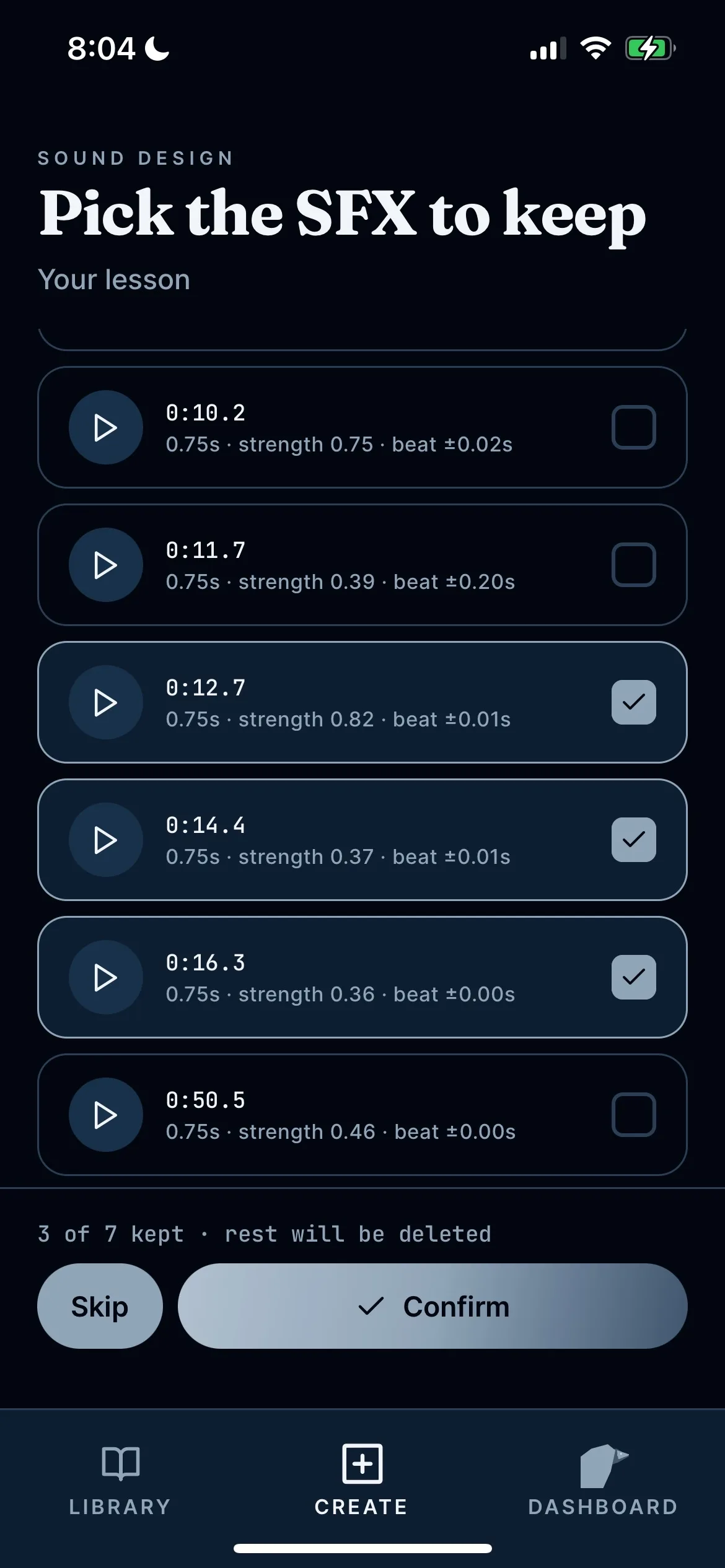Play the 0:10.2 sound clip
The height and width of the screenshot is (1568, 725).
tap(105, 427)
